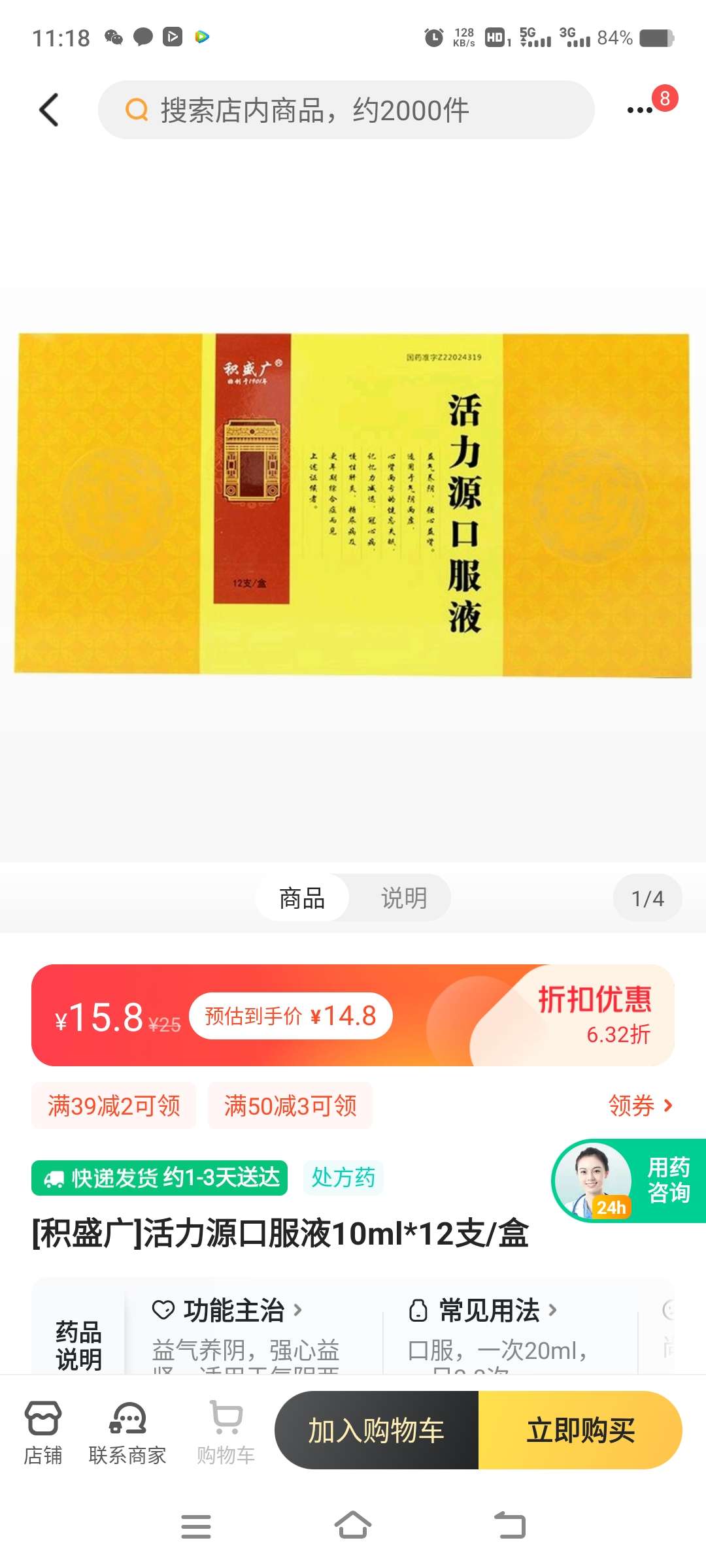706x1568 pixels.
Task: Visit the 店铺 store page
Action: coord(43,1432)
